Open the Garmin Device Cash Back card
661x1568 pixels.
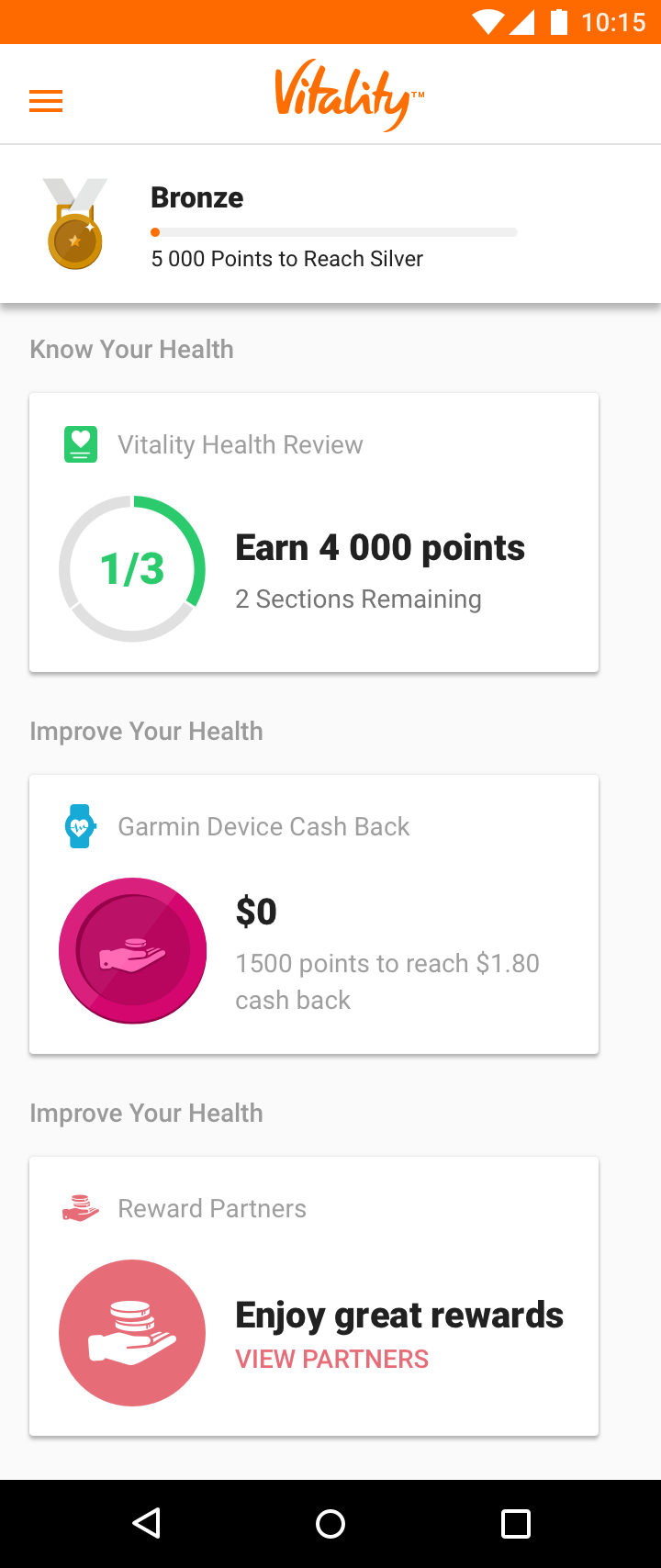[314, 914]
